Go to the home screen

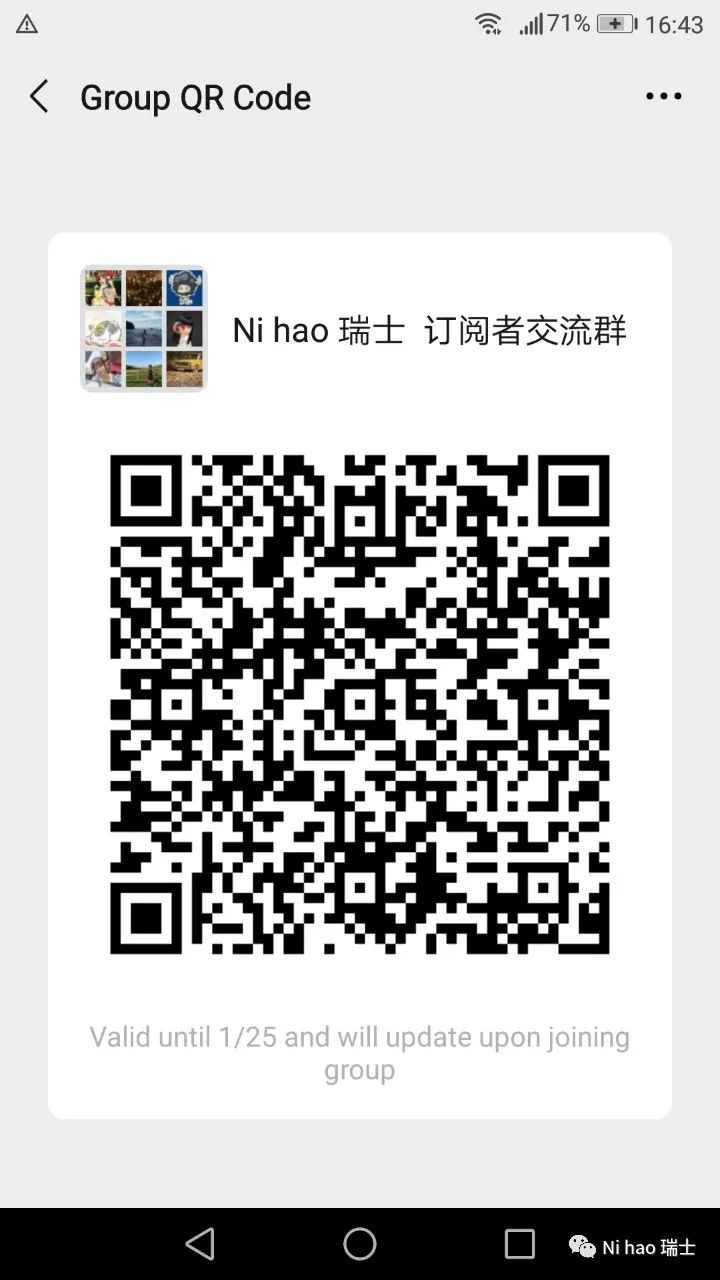pyautogui.click(x=360, y=1244)
